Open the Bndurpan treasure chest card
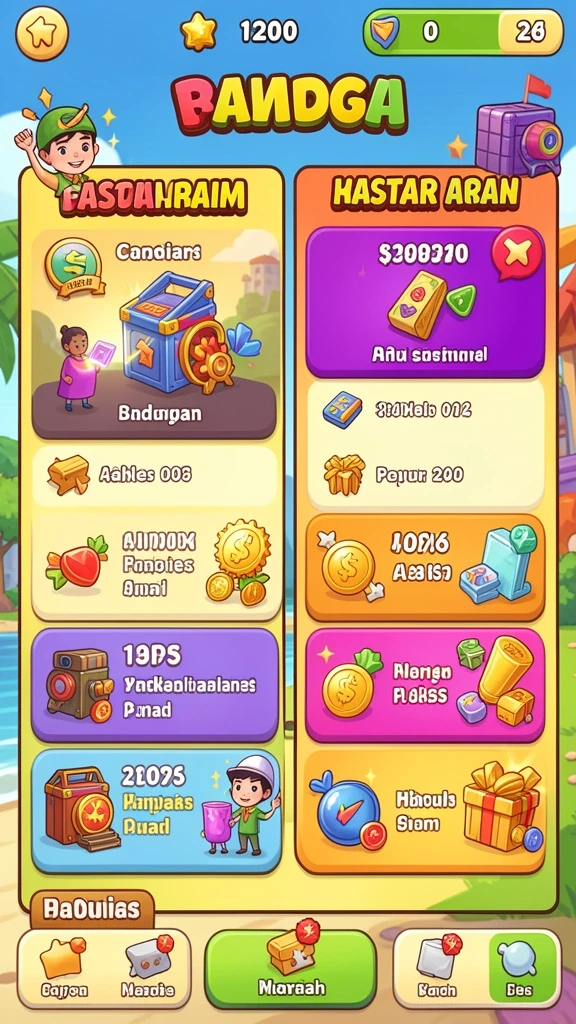 (x=154, y=334)
